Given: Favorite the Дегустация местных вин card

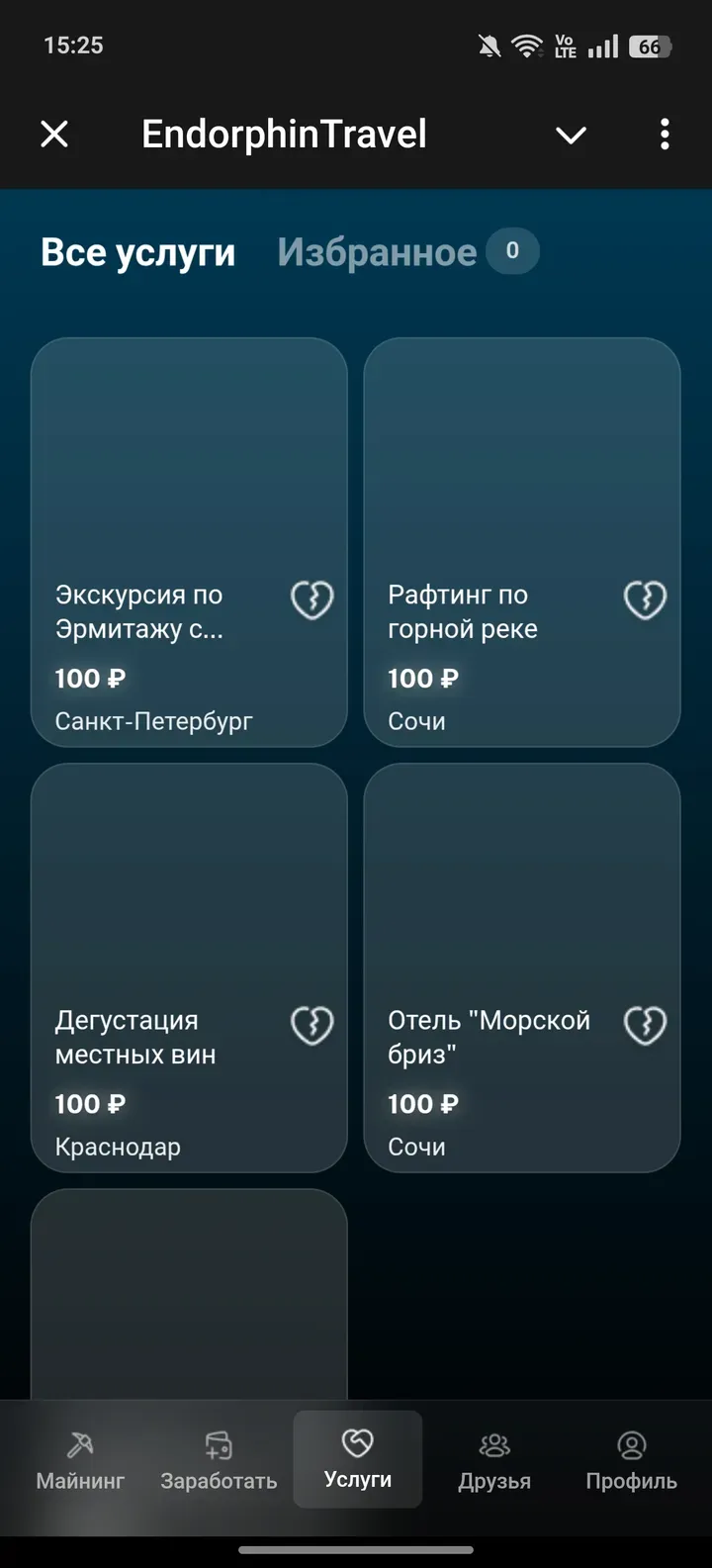Looking at the screenshot, I should (312, 1025).
